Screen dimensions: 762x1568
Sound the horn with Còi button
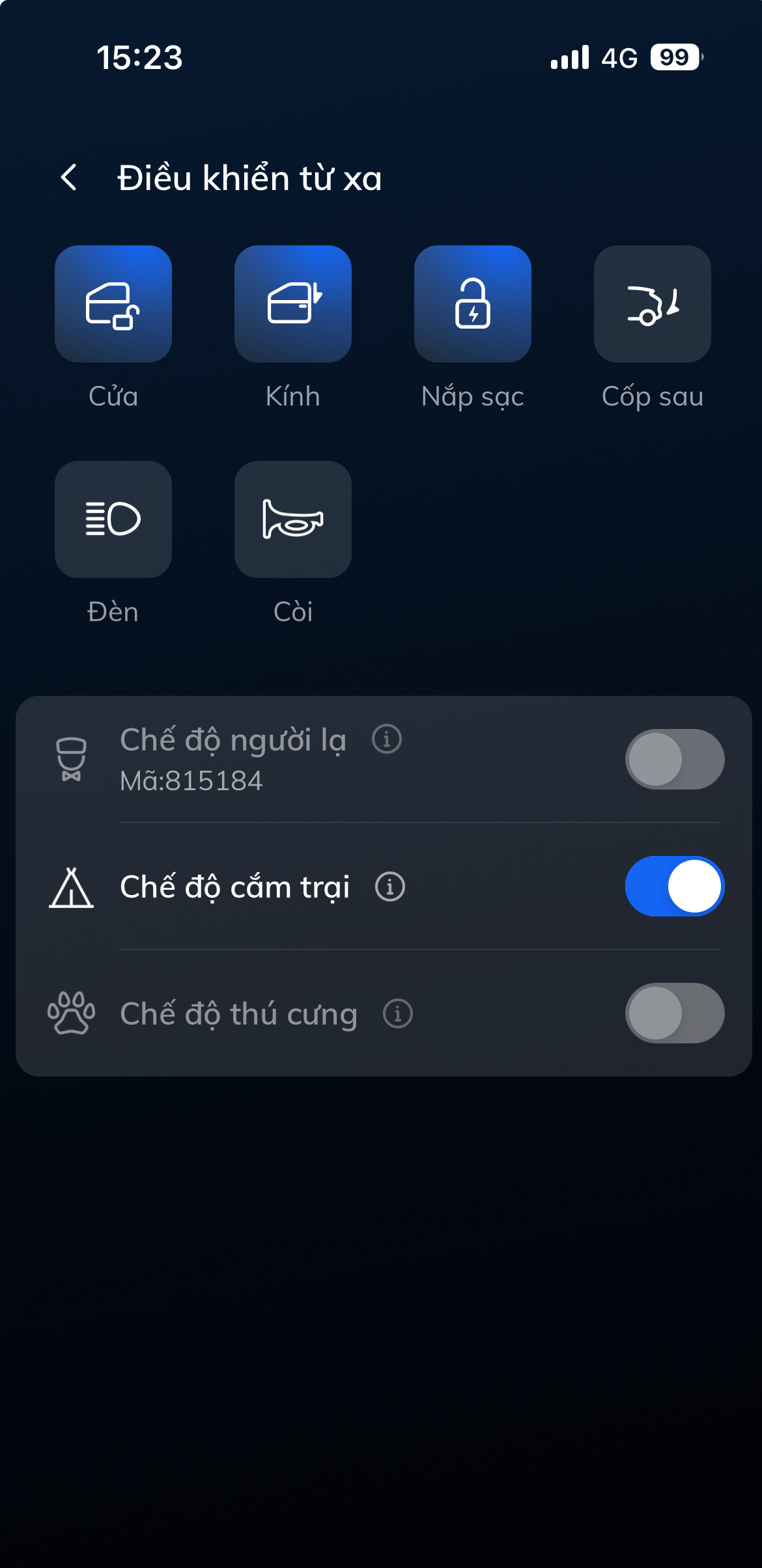click(293, 519)
